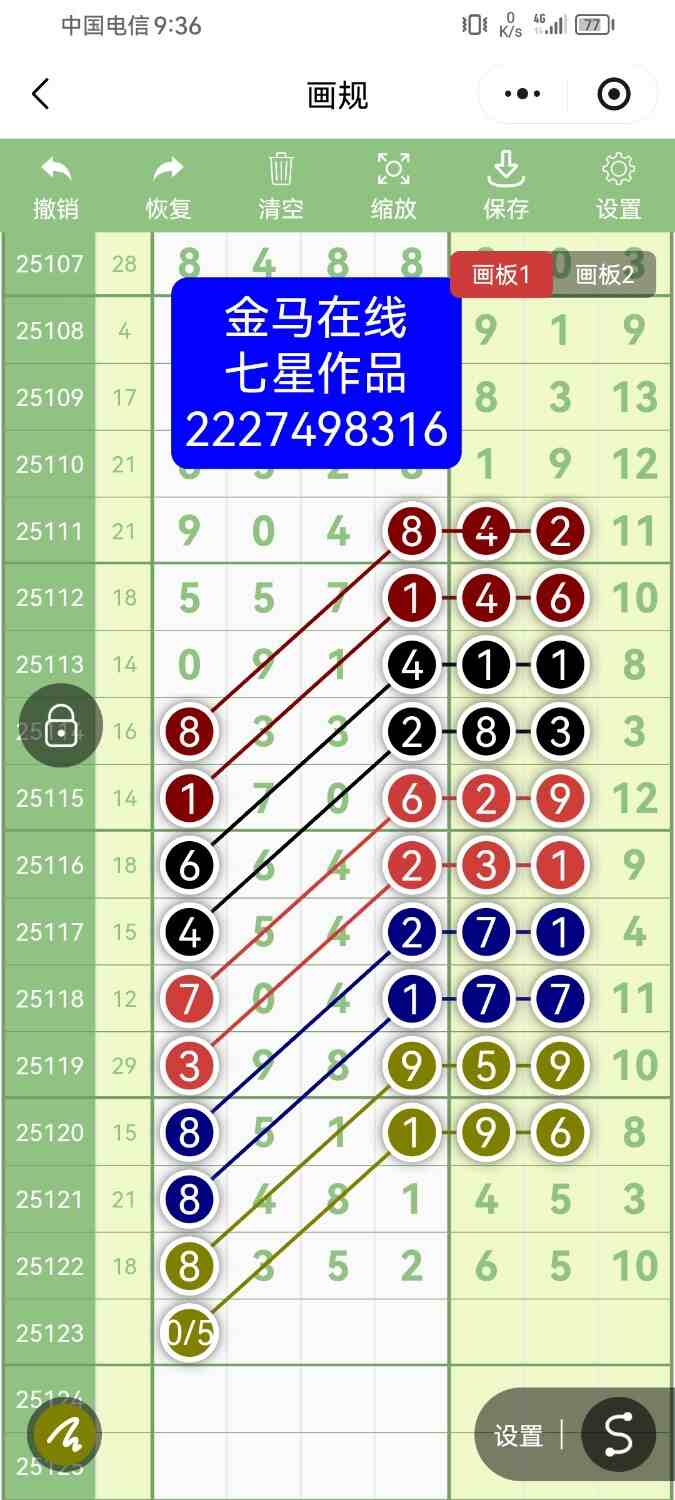Open 设置 in the top toolbar
675x1500 pixels.
(x=618, y=187)
